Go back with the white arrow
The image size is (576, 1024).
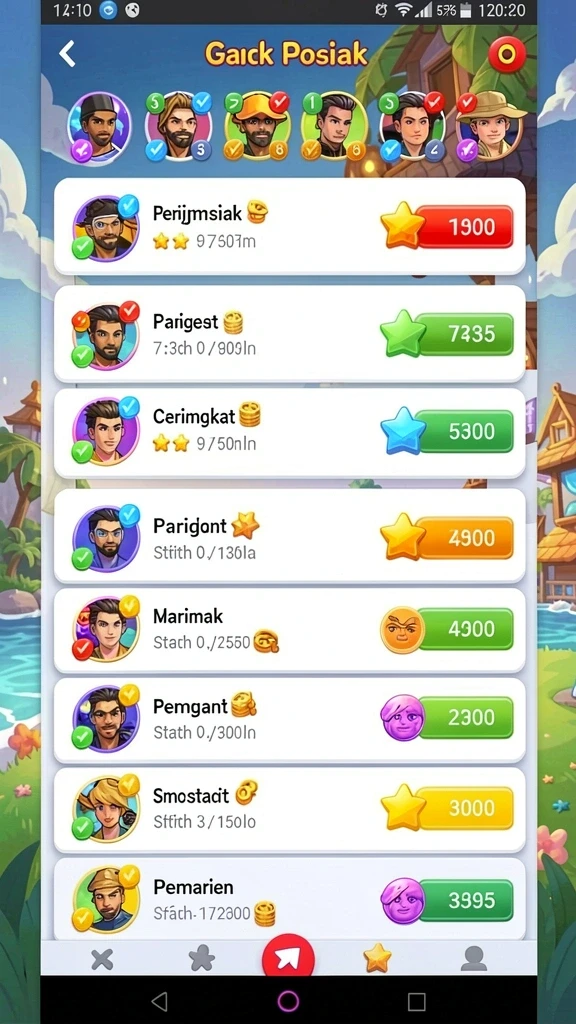tap(67, 54)
